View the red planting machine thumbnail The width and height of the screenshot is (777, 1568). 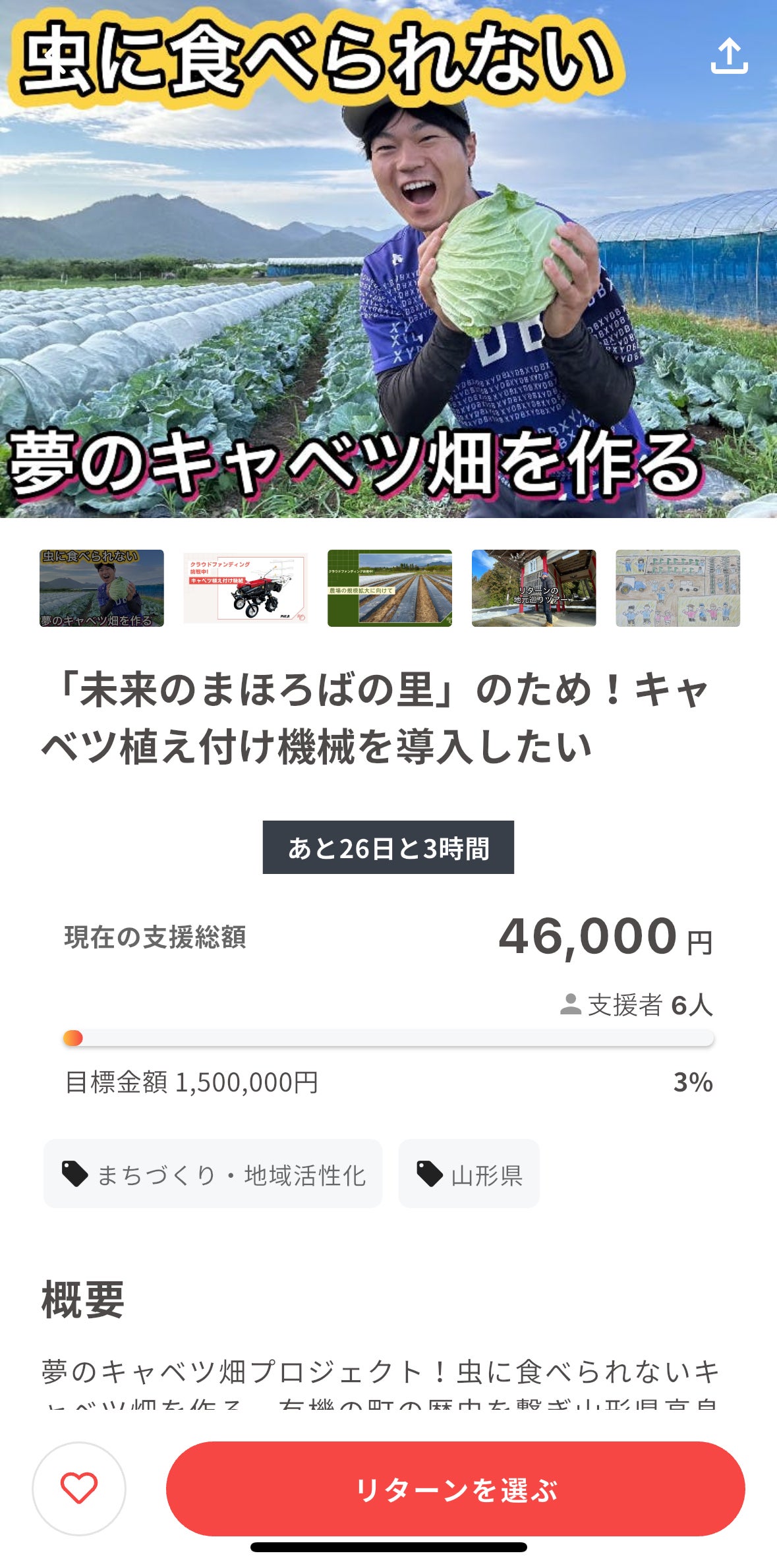[246, 588]
